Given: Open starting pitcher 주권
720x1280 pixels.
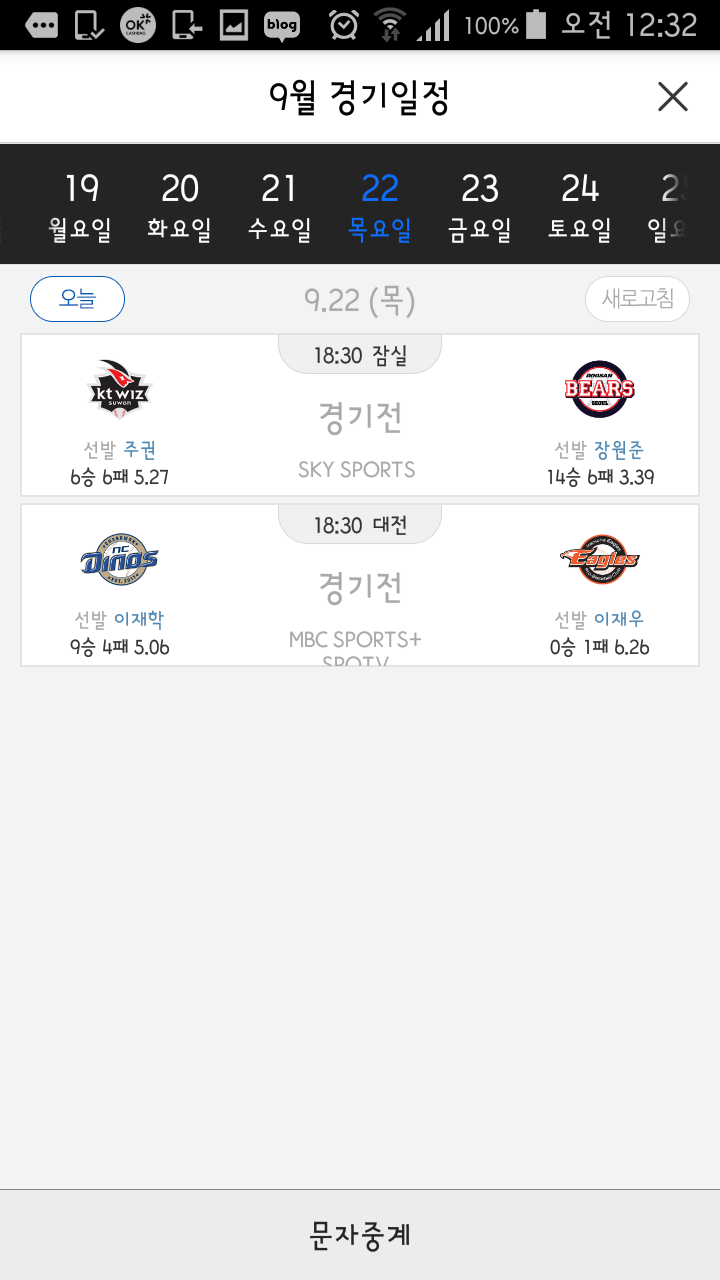Looking at the screenshot, I should click(x=139, y=450).
